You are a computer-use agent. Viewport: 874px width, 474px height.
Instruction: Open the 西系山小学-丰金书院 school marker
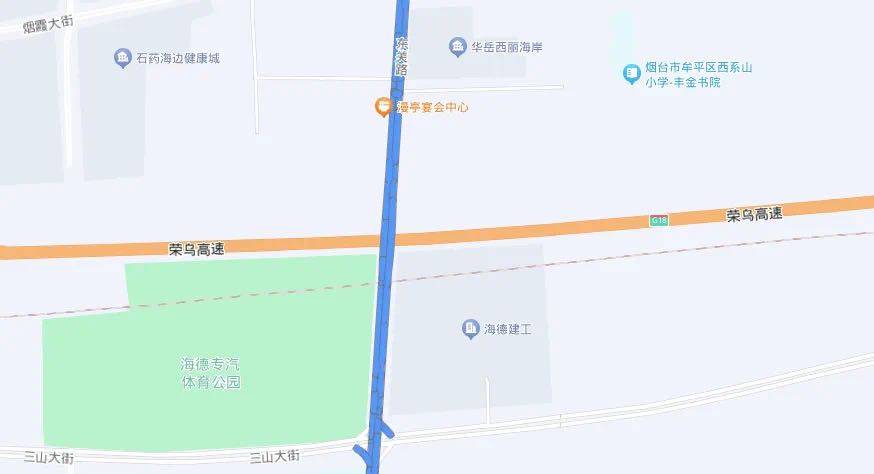(631, 74)
